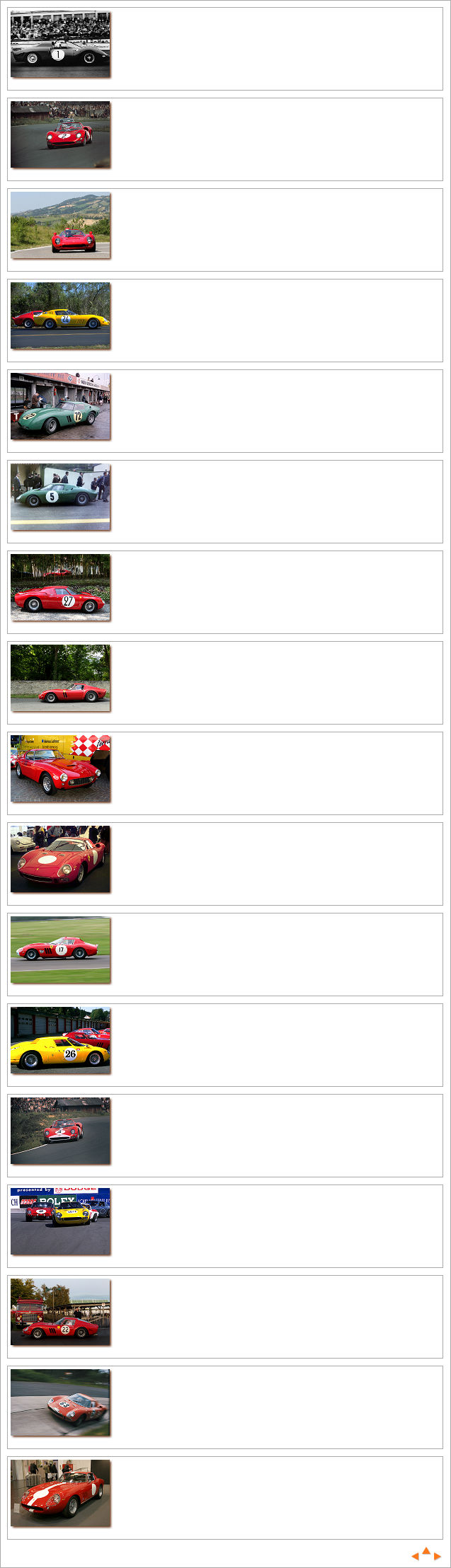Go to the previous page with left arrow
451x1568 pixels.
coord(415,1556)
